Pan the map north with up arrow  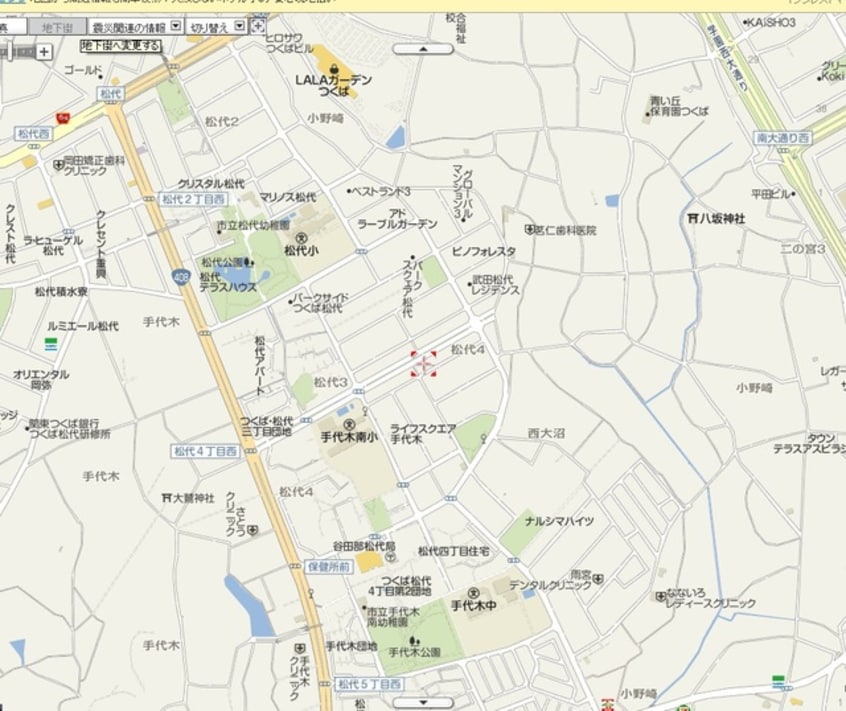pos(422,48)
